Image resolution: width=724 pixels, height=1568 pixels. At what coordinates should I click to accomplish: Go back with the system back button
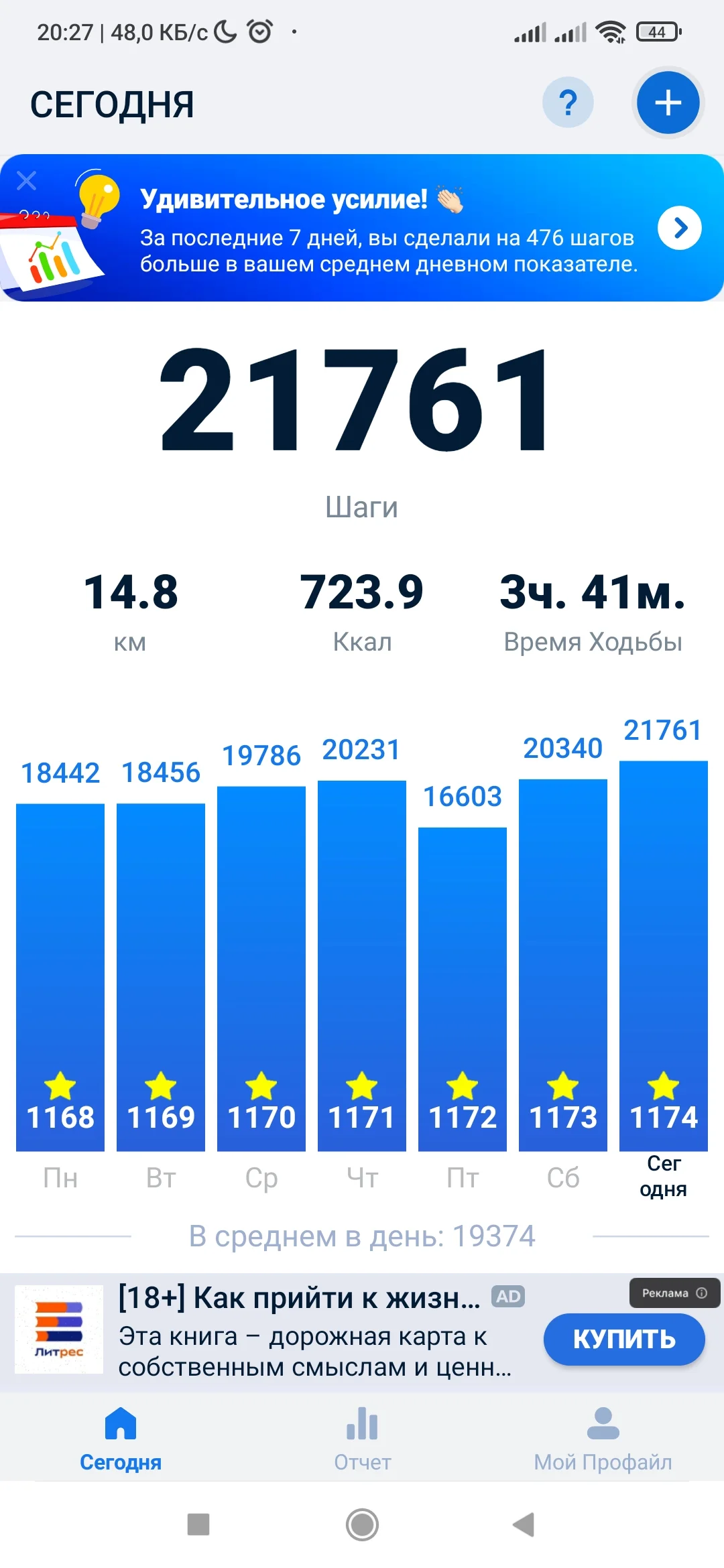click(524, 1524)
